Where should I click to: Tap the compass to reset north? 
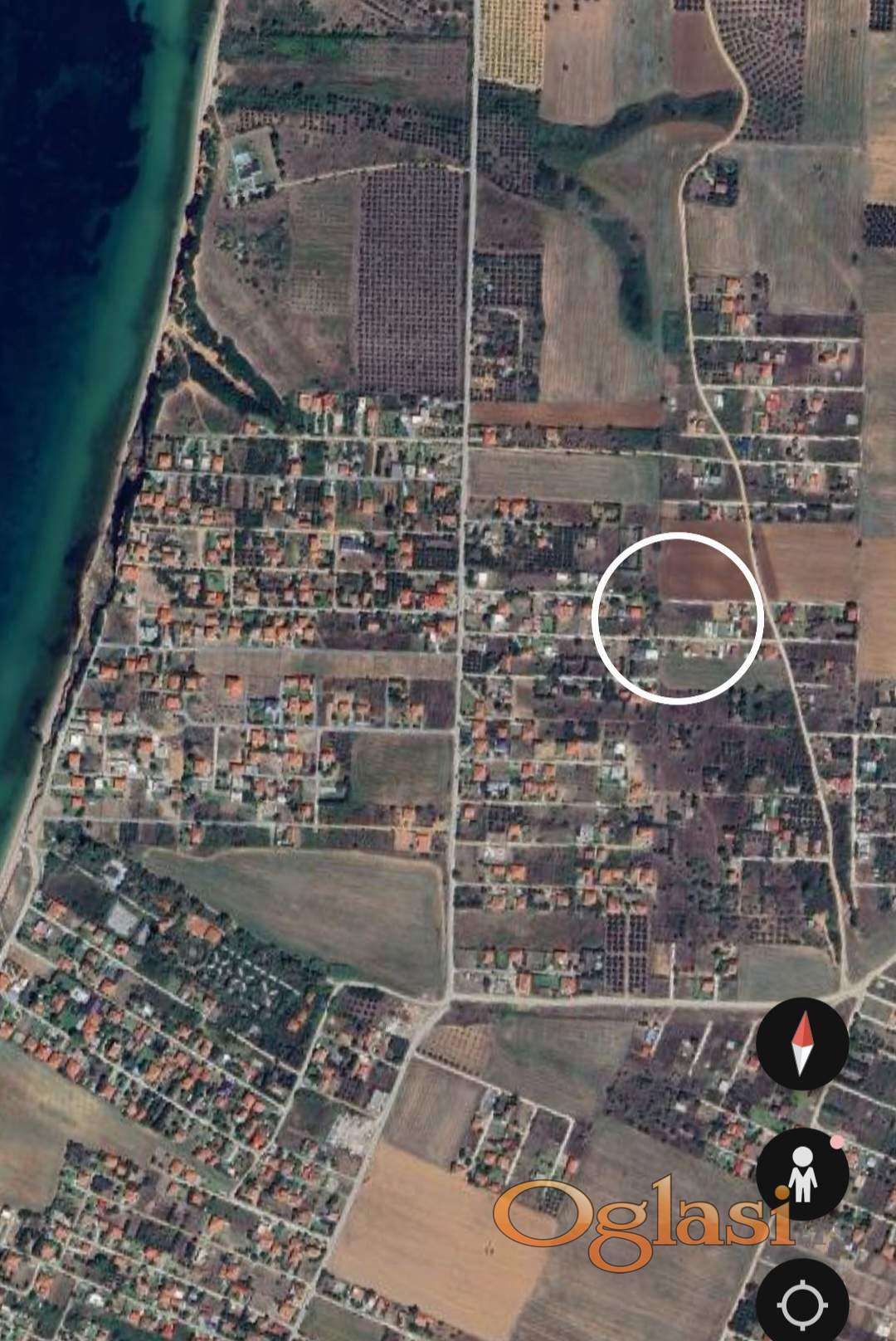801,1042
